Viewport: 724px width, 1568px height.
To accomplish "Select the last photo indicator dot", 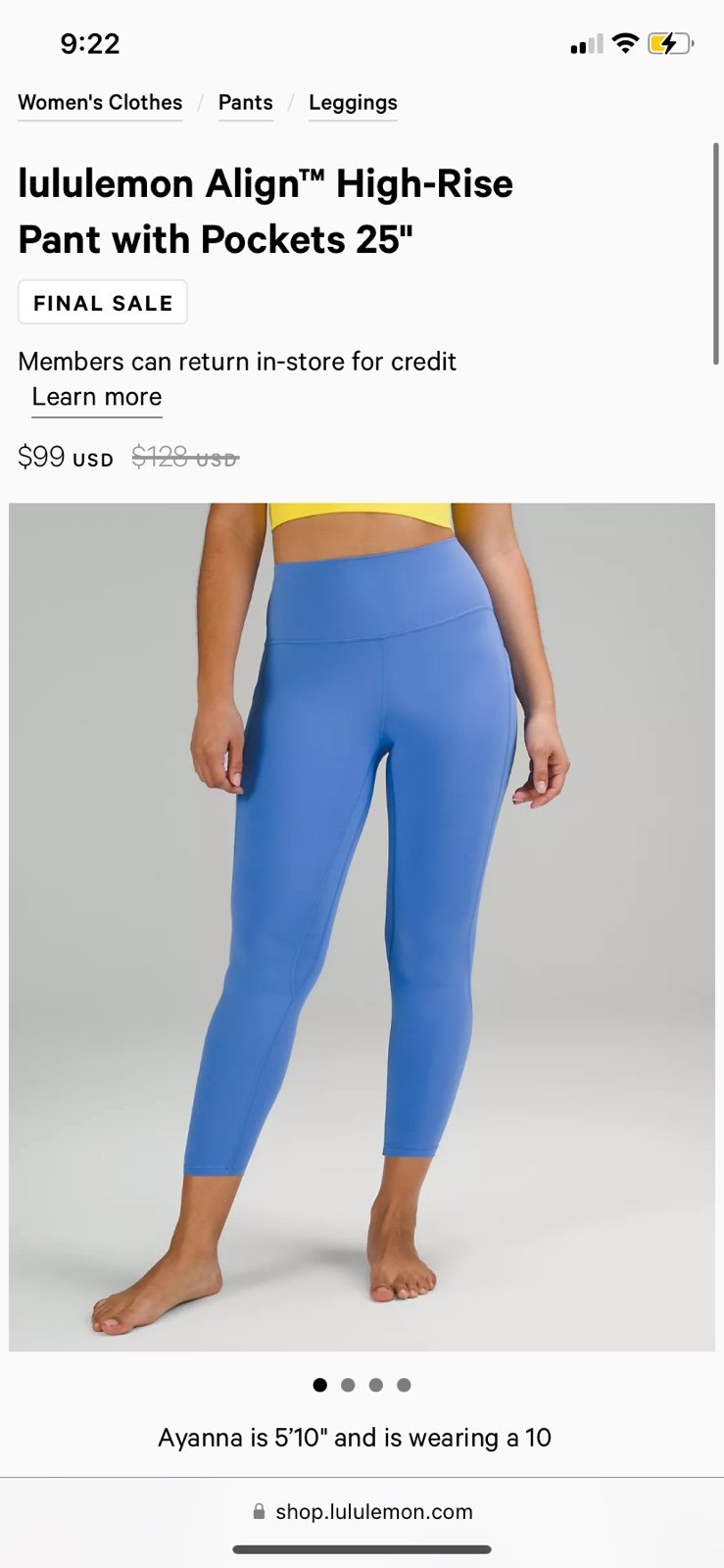I will pos(404,1385).
